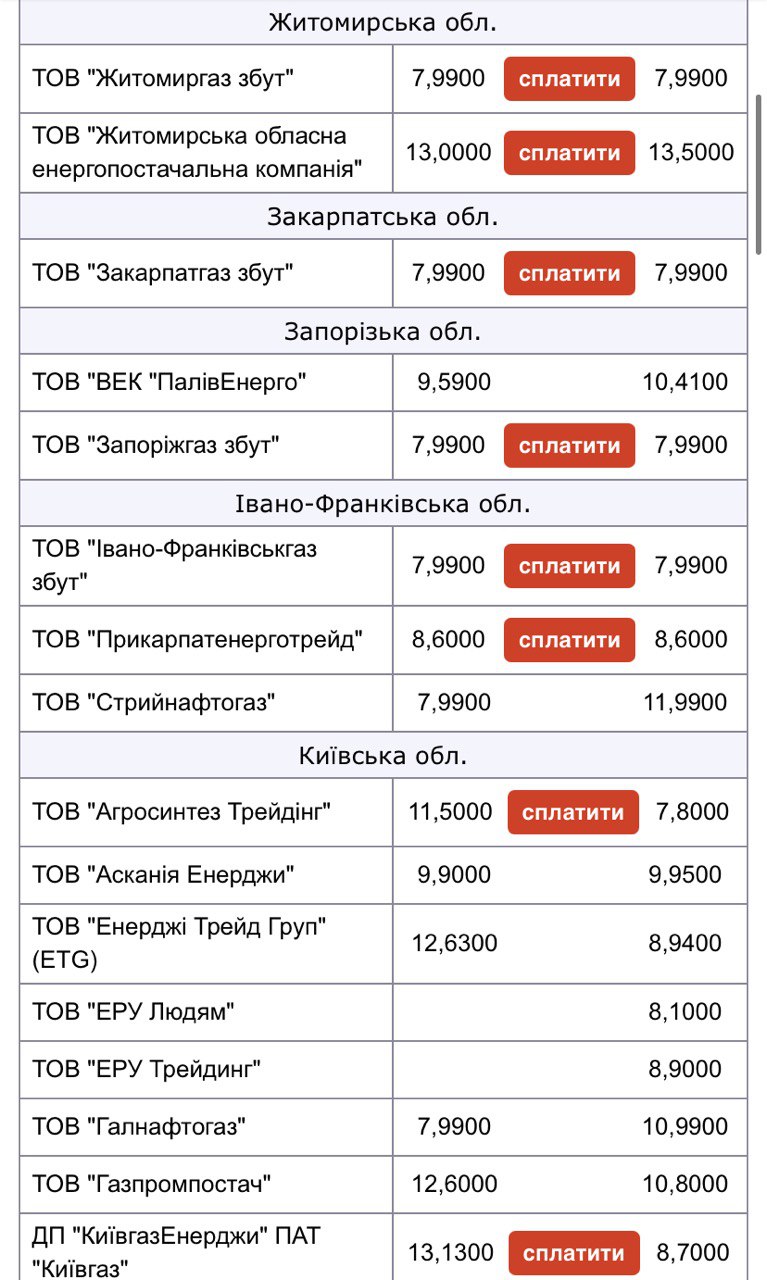Pay Житомирська обласна енергопостачальна компанія via сплатити
The width and height of the screenshot is (767, 1280).
click(x=569, y=153)
